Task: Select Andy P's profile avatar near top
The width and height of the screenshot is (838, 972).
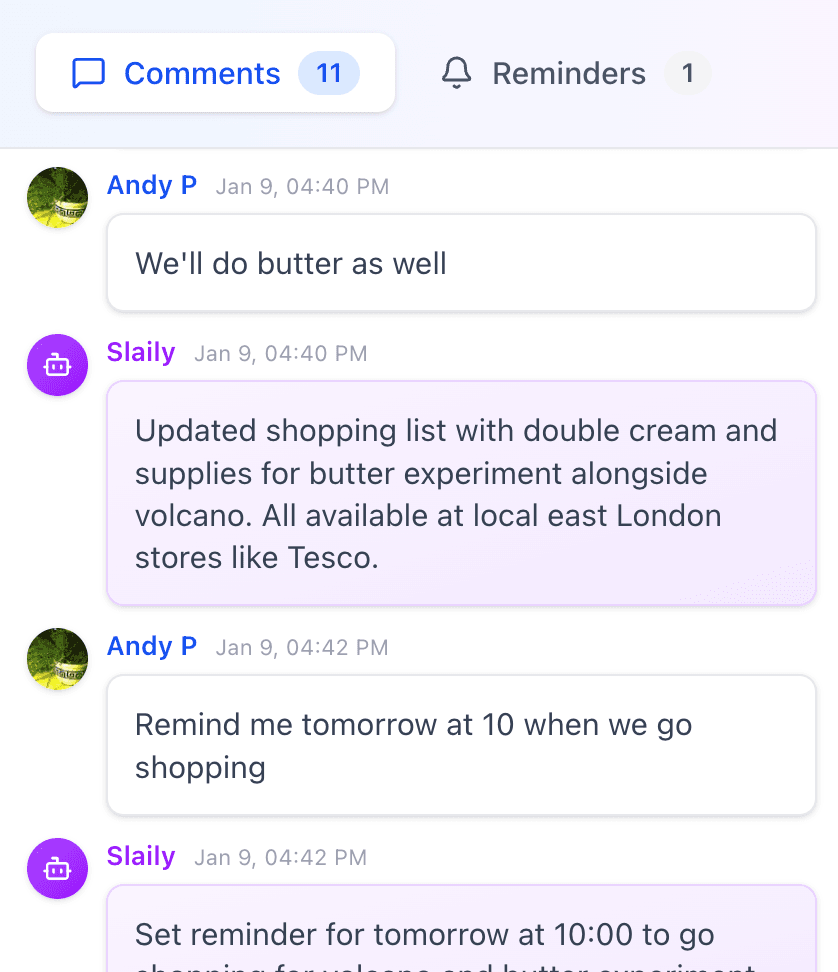Action: click(x=57, y=197)
